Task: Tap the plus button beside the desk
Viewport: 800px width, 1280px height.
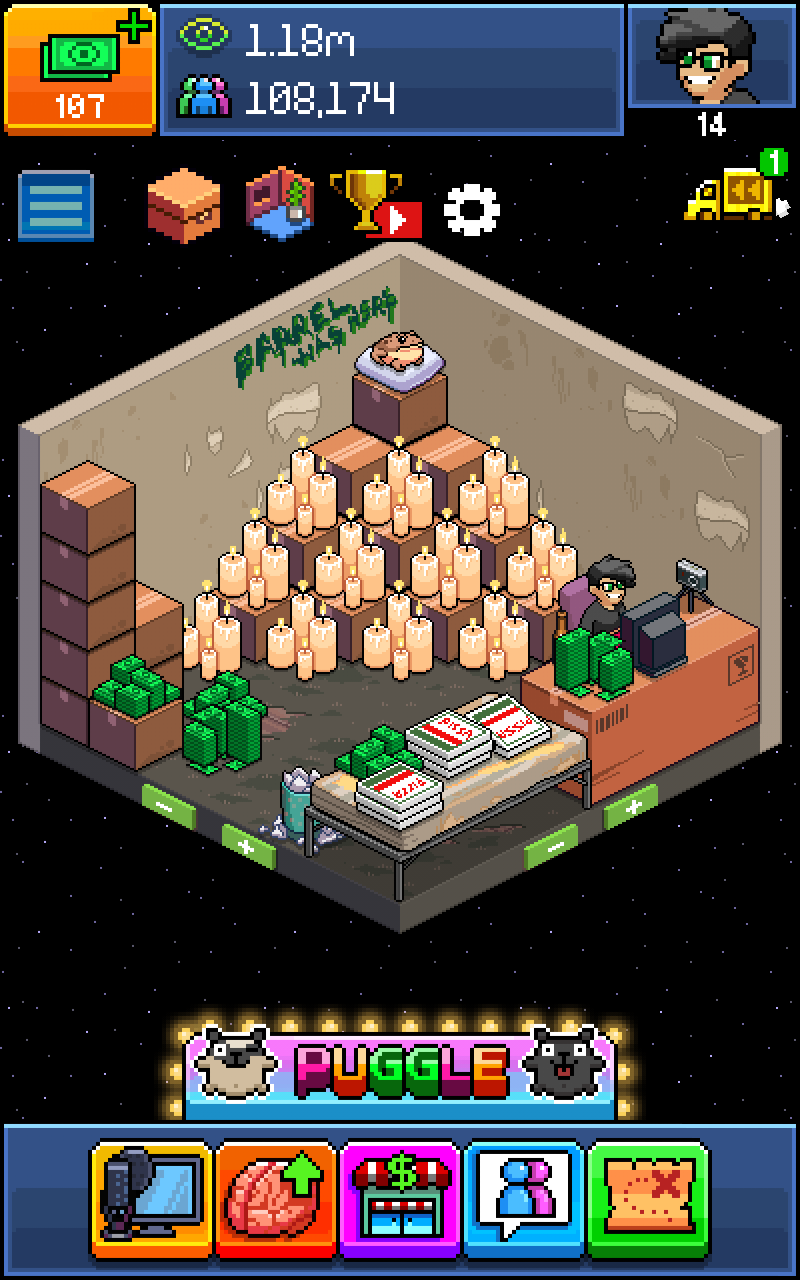Action: click(631, 806)
